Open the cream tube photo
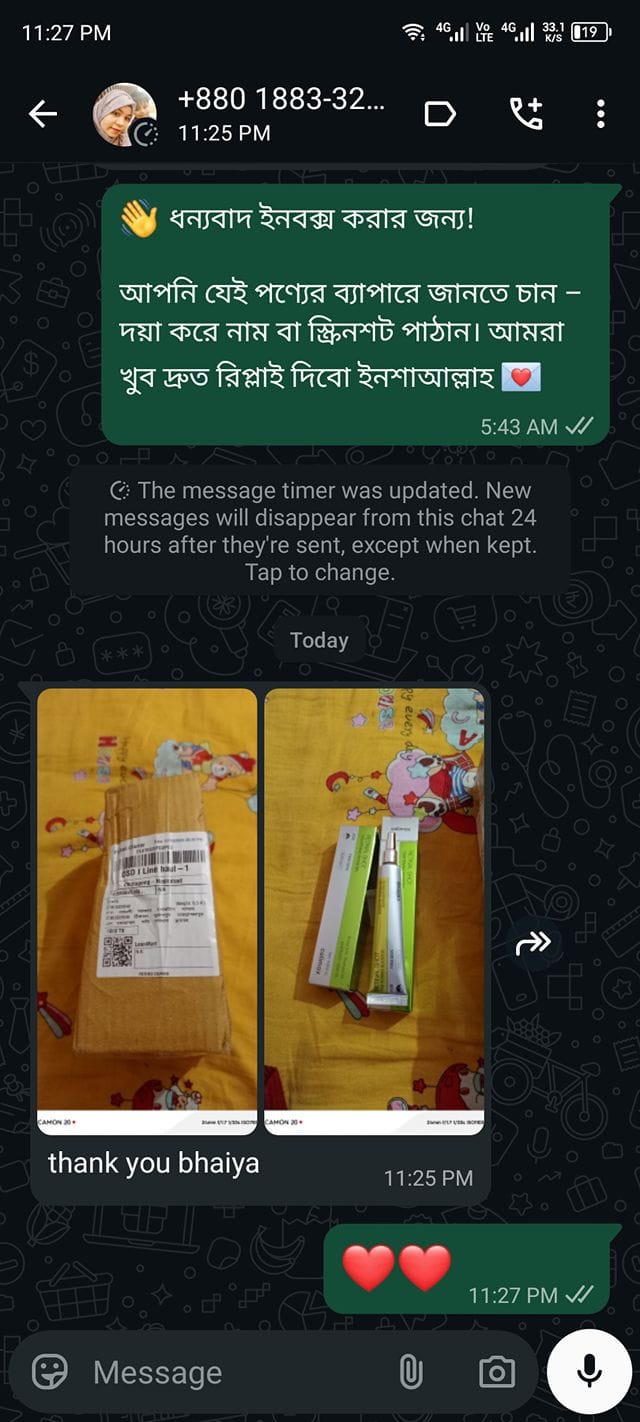This screenshot has height=1422, width=640. 374,911
